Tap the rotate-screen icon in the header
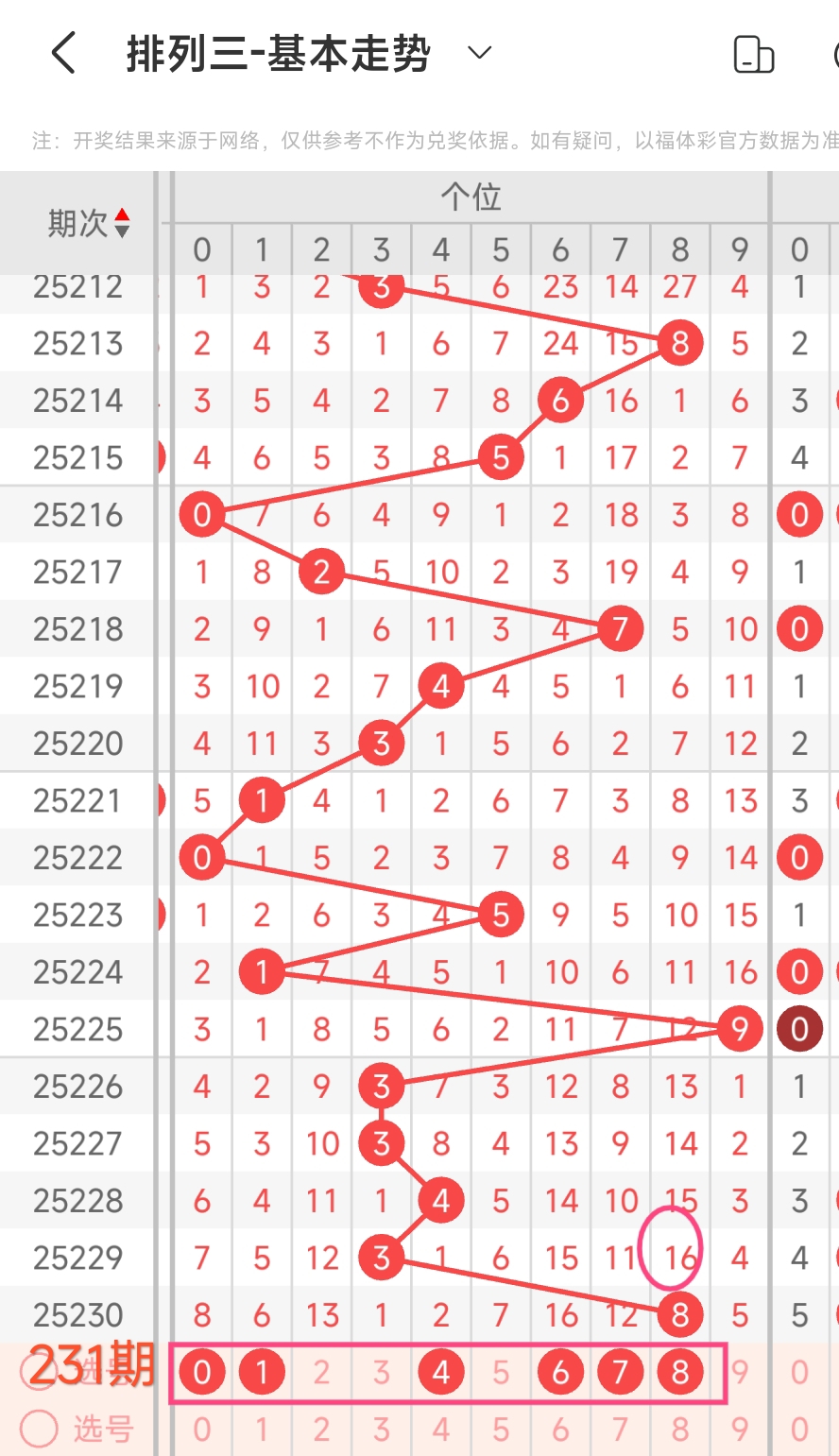Screen dimensions: 839x1456 754,54
